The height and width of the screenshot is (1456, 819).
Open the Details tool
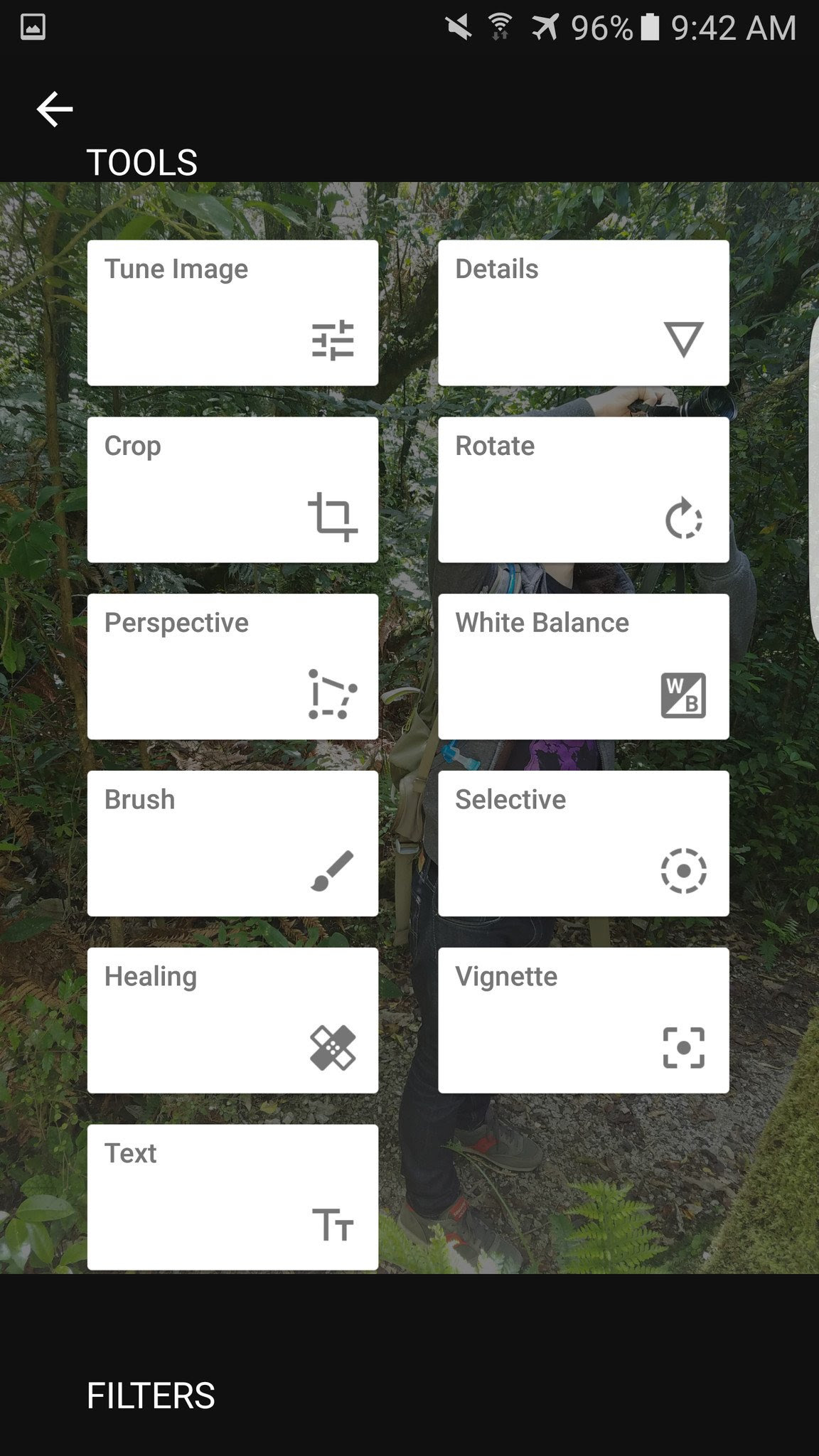(583, 313)
